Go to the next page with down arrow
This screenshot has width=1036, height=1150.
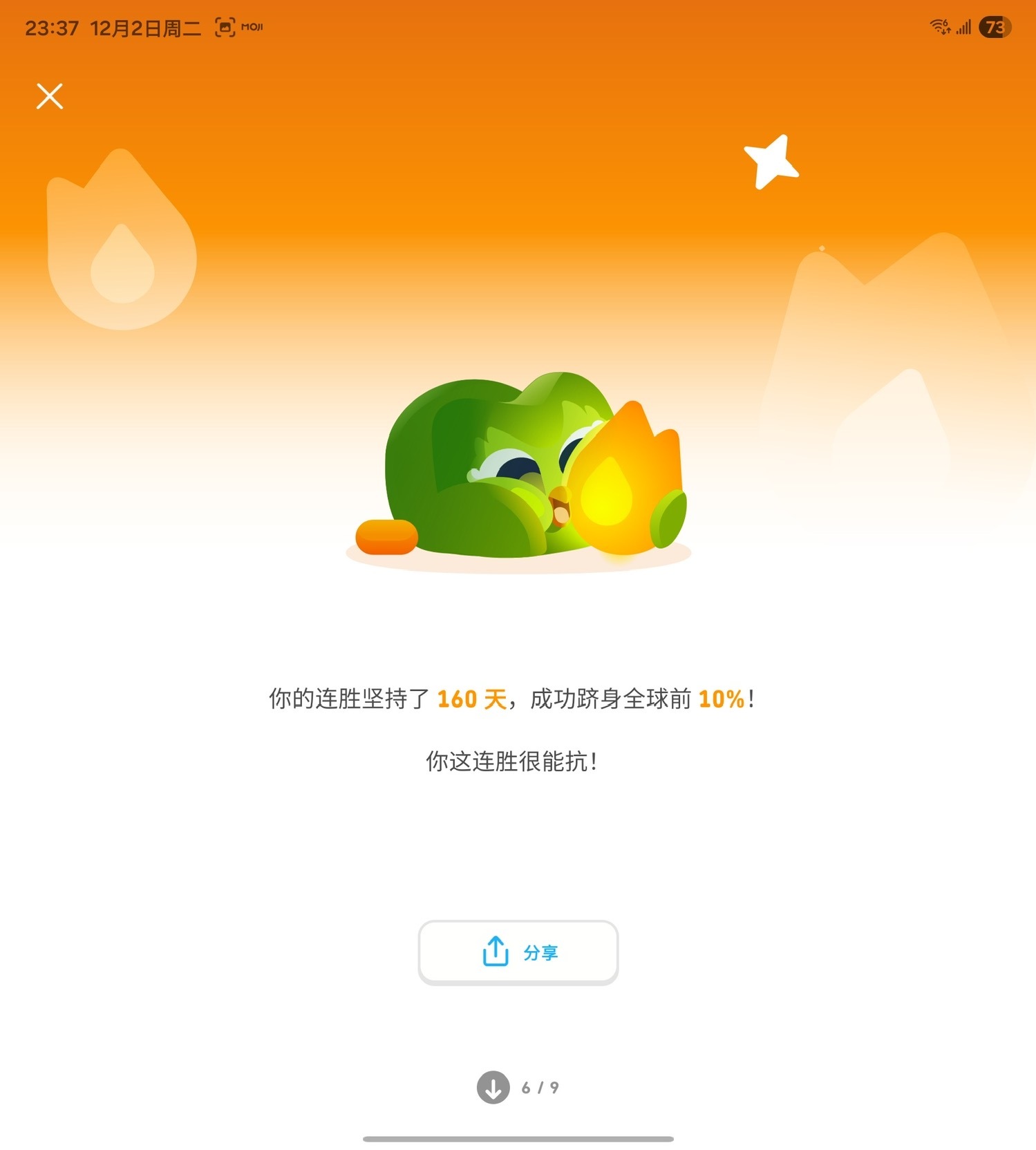493,1087
